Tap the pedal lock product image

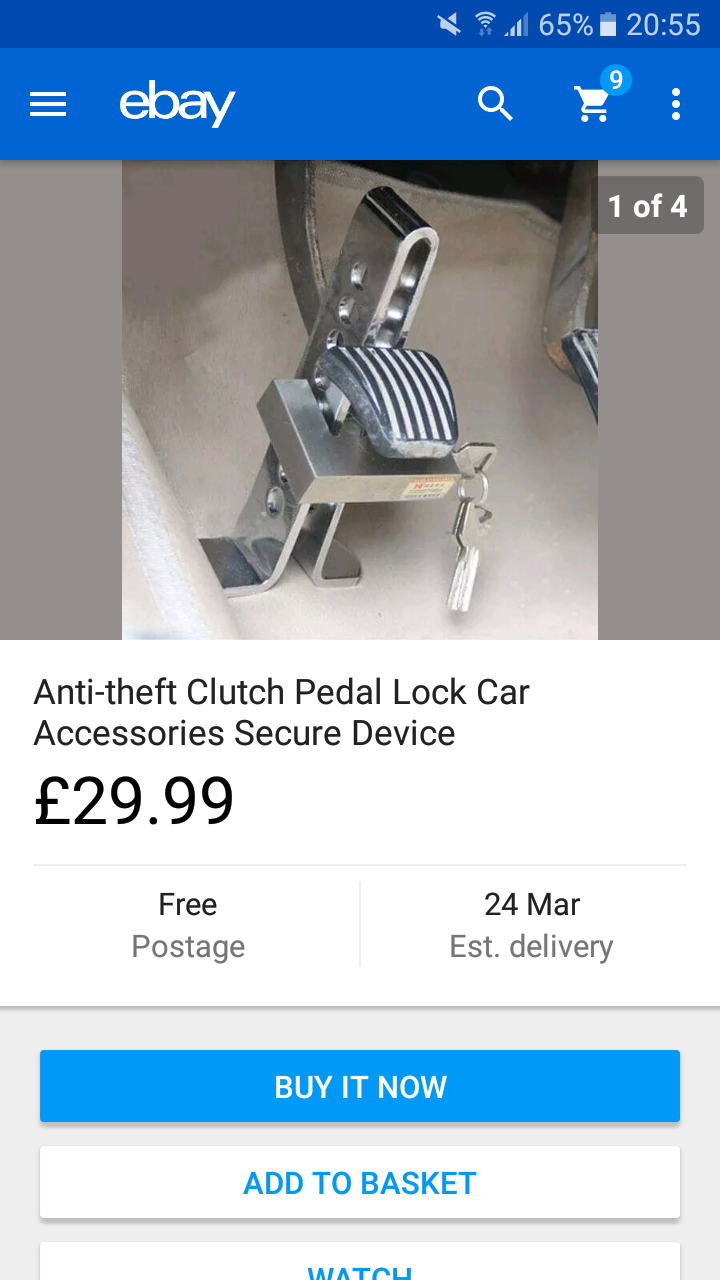coord(360,400)
